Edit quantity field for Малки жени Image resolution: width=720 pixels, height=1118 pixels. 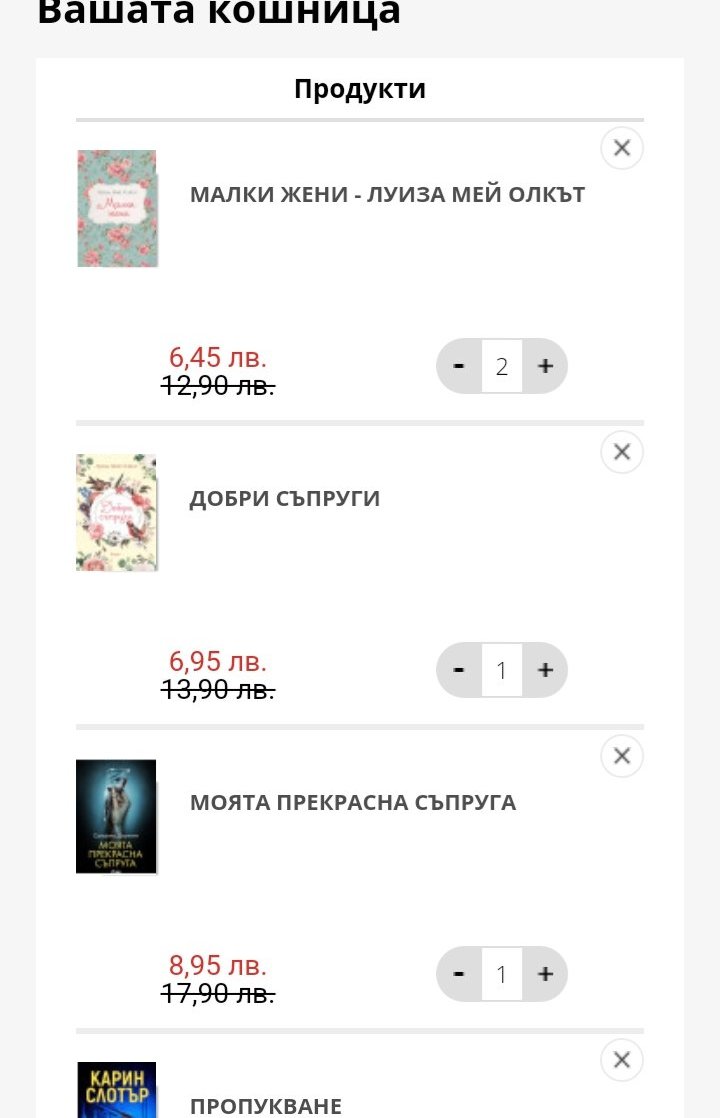(x=502, y=366)
